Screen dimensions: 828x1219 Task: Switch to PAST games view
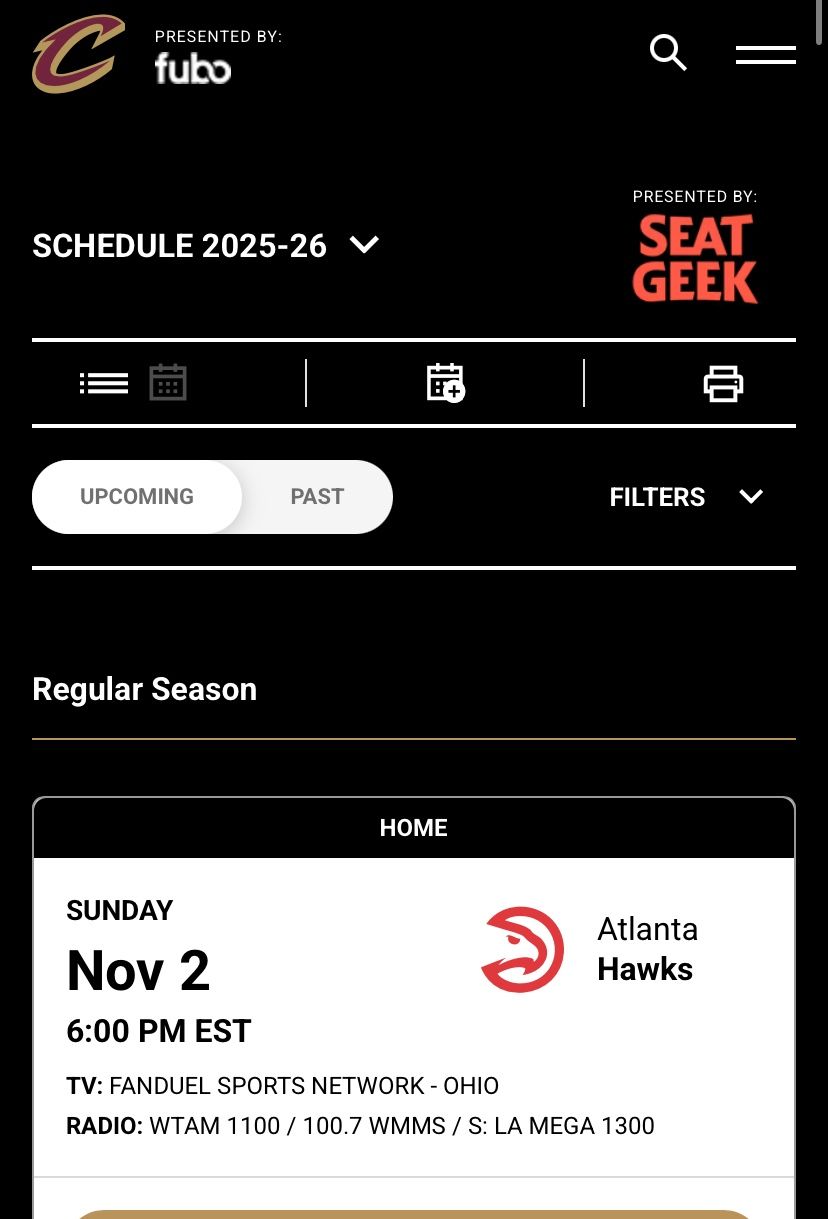click(x=317, y=496)
